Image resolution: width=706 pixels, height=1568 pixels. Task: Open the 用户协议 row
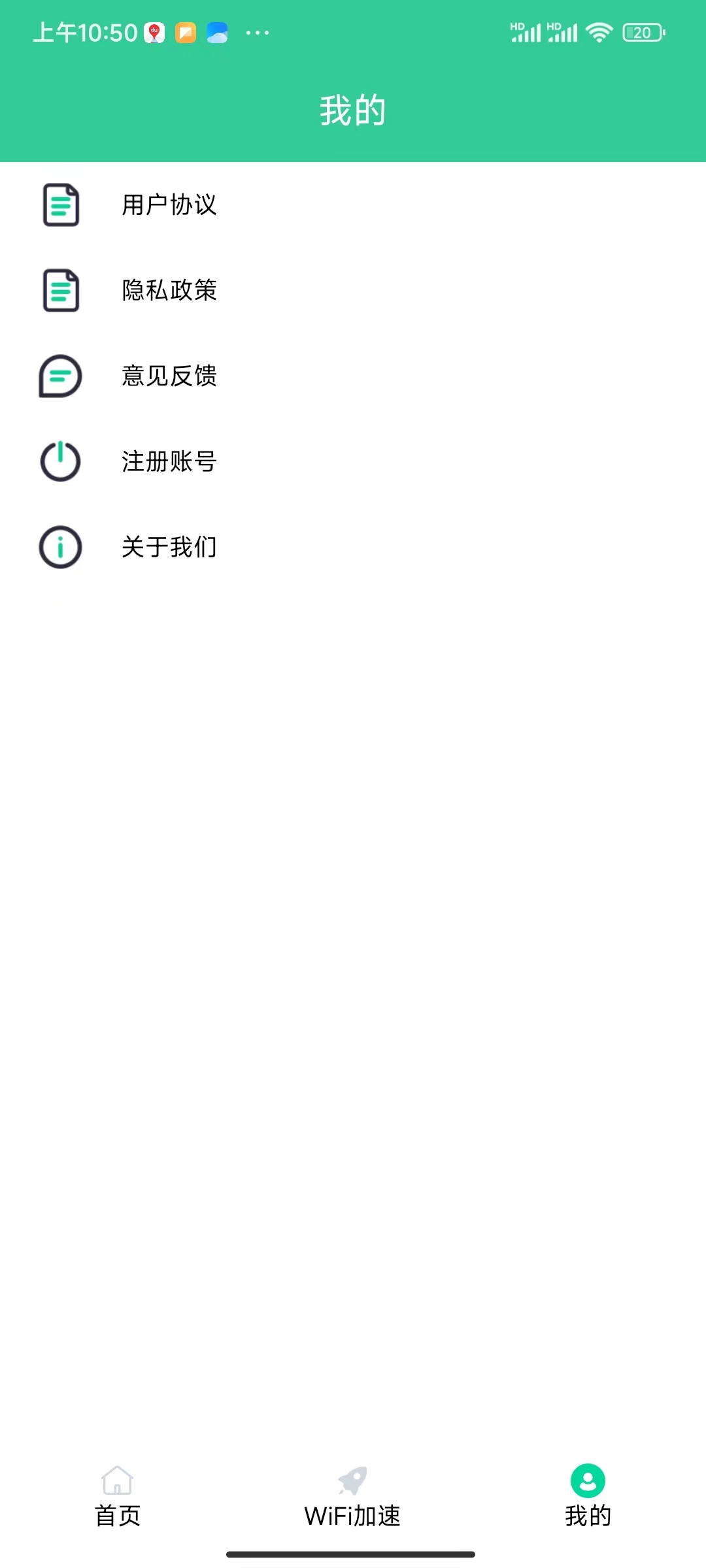coord(169,205)
